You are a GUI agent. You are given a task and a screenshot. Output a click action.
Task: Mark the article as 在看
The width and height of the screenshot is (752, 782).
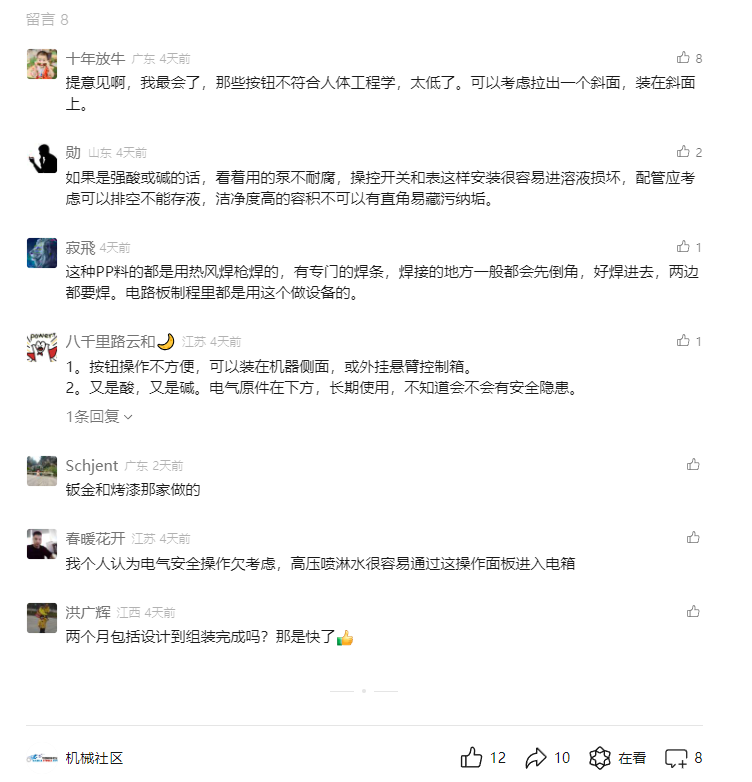600,758
